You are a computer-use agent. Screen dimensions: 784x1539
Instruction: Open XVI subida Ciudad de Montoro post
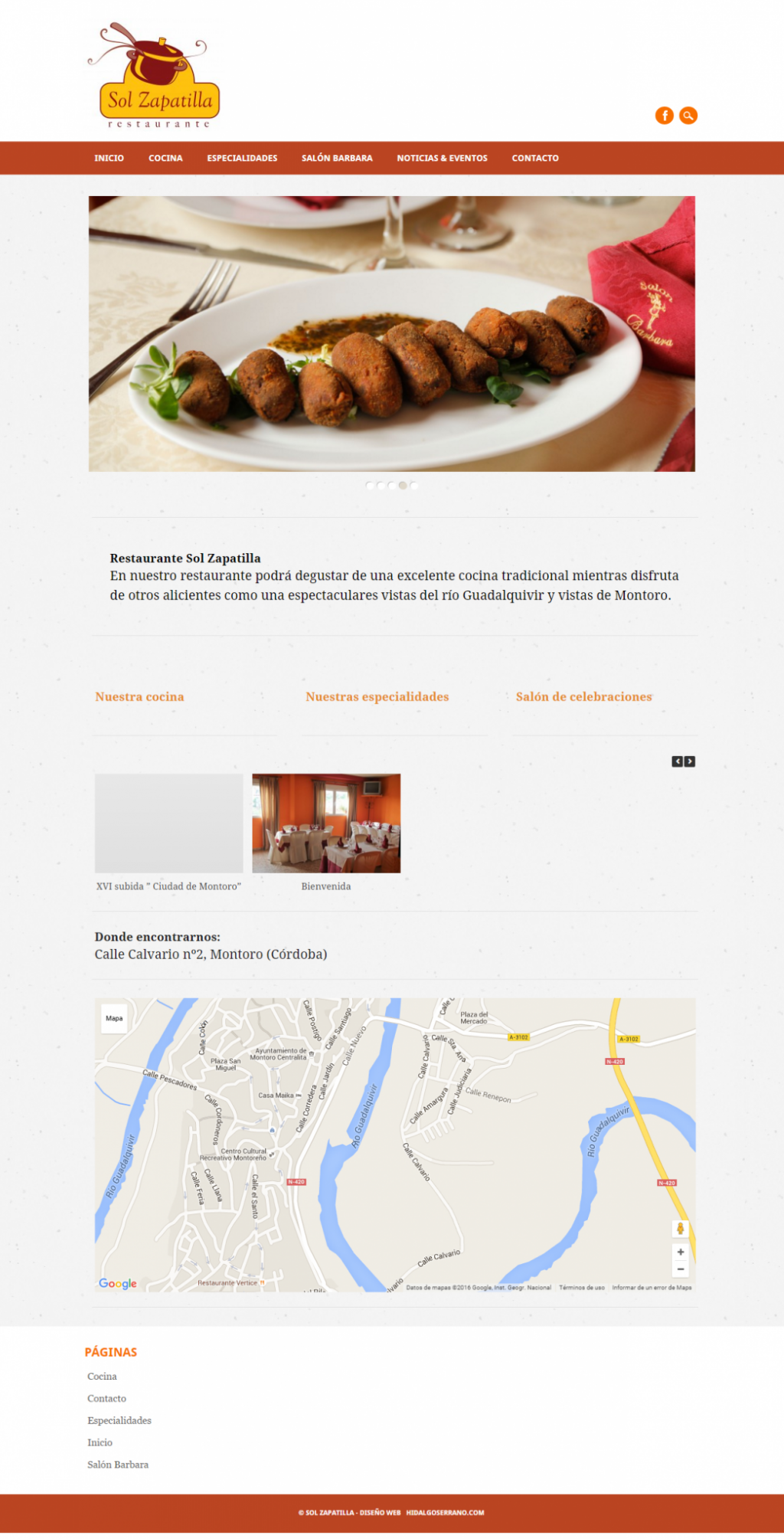[168, 887]
